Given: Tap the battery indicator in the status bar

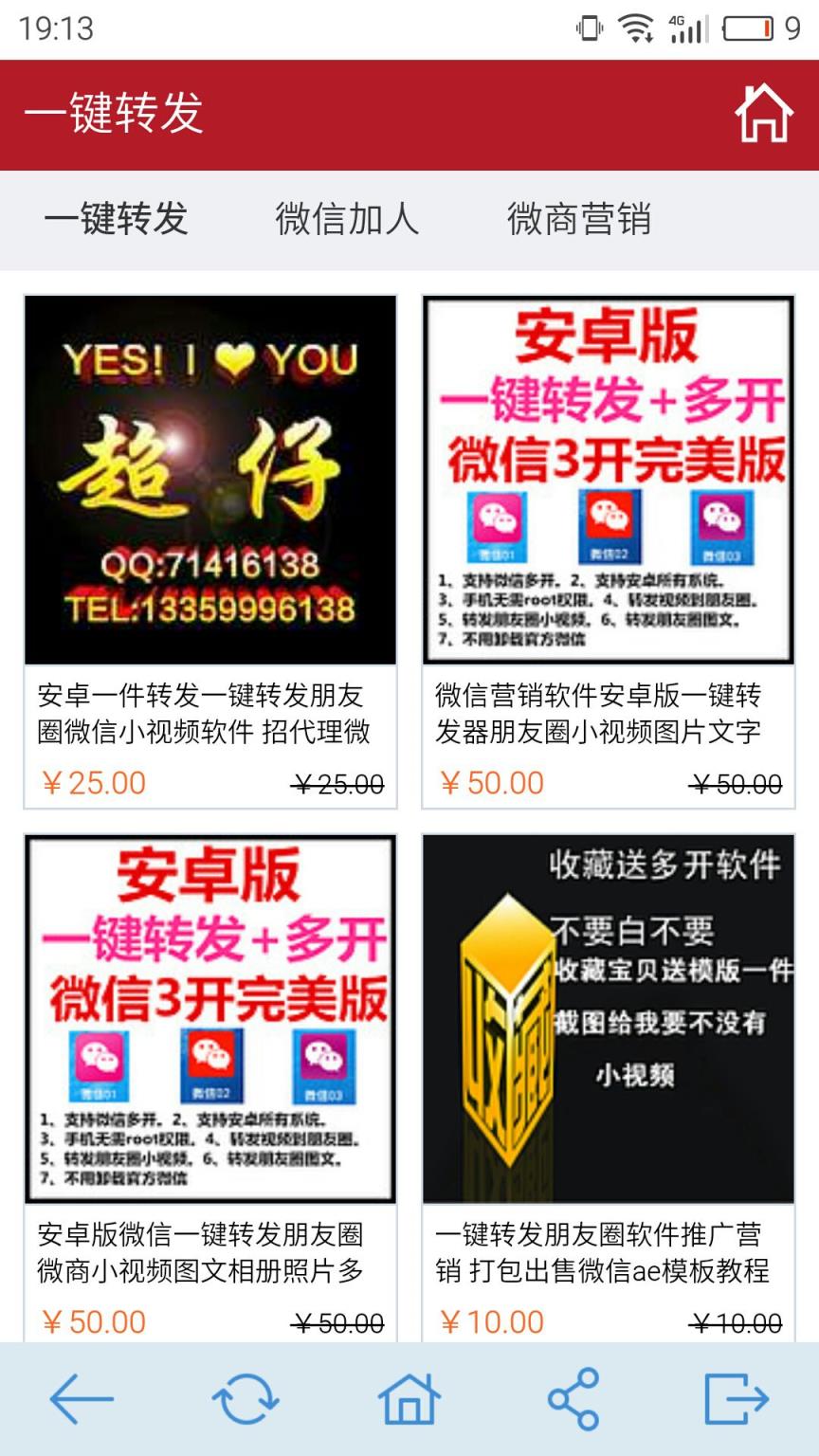Looking at the screenshot, I should (x=749, y=28).
